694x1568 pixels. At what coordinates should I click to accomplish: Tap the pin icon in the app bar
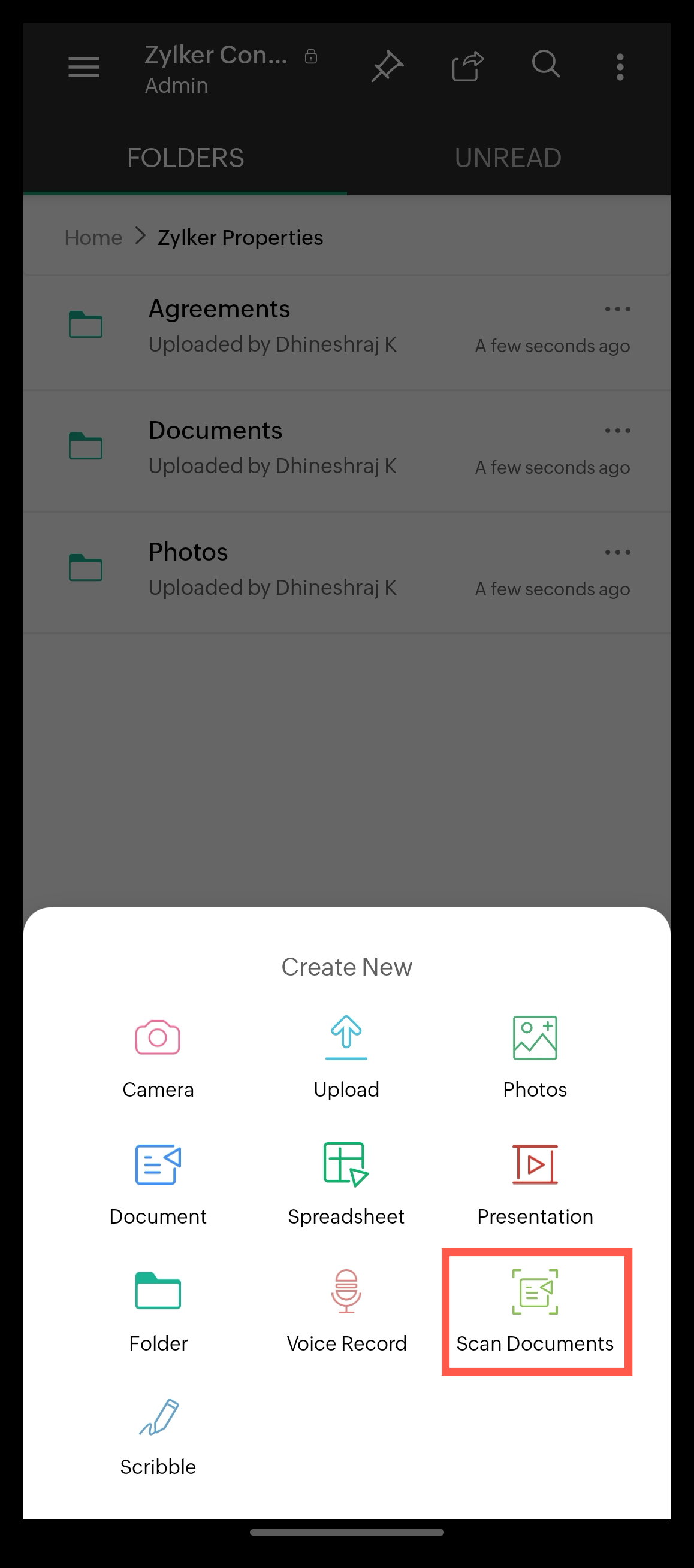click(388, 66)
